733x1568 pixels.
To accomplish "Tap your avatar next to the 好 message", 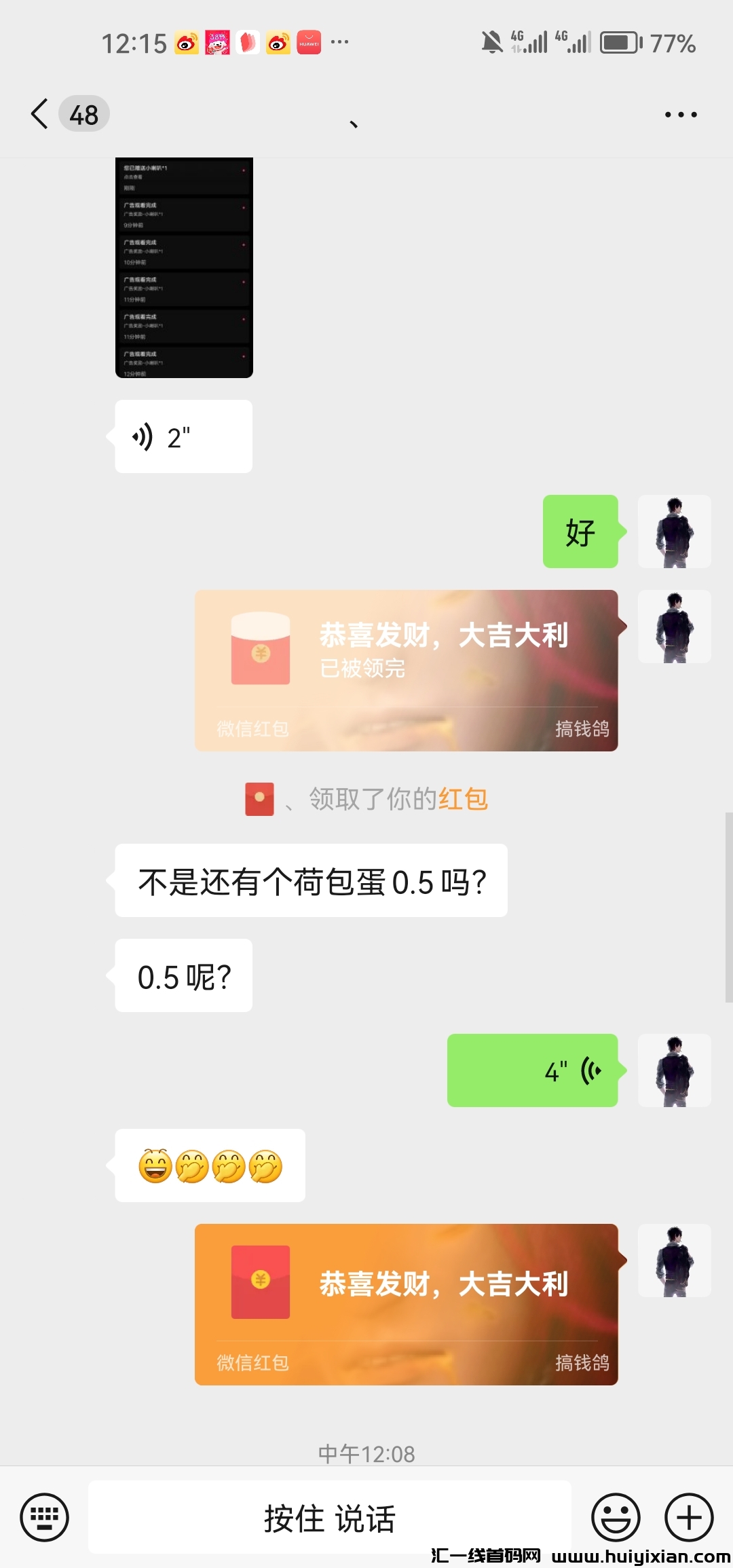I will 674,531.
